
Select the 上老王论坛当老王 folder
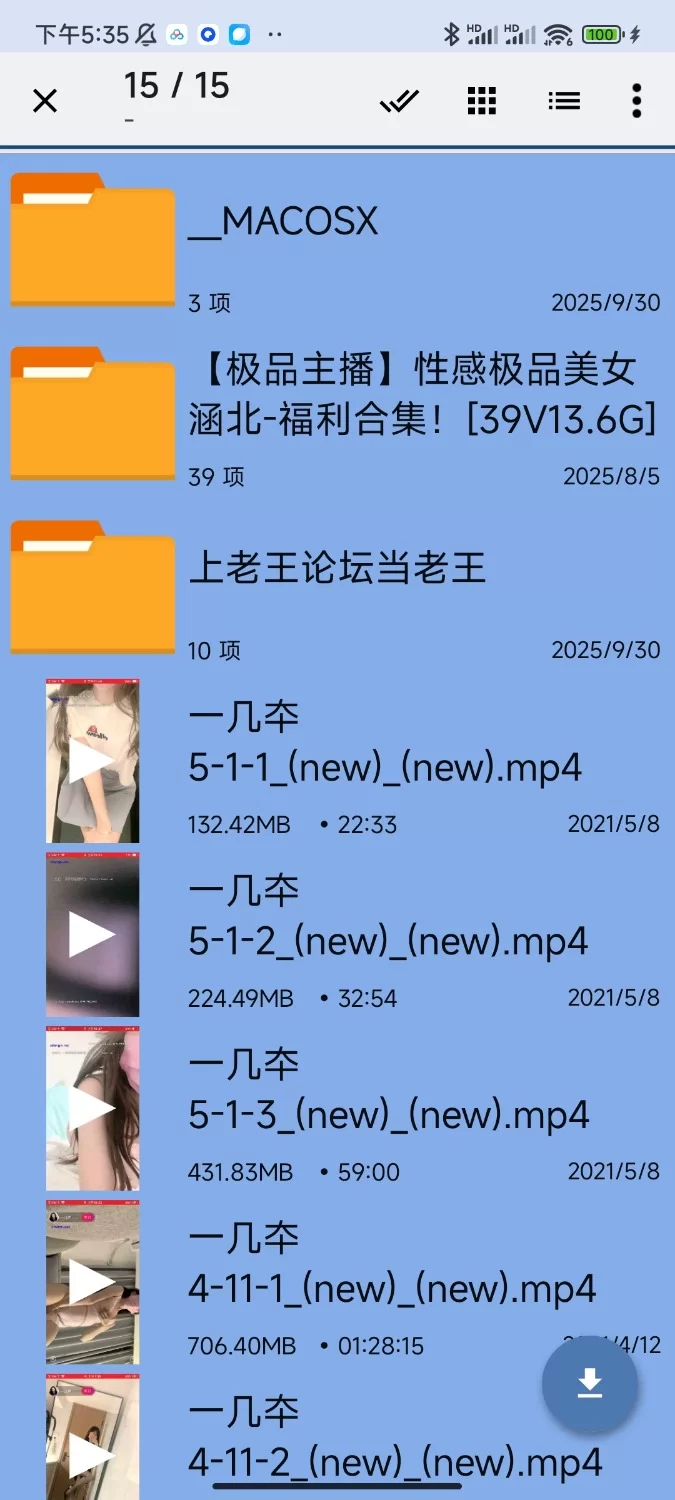coord(337,588)
